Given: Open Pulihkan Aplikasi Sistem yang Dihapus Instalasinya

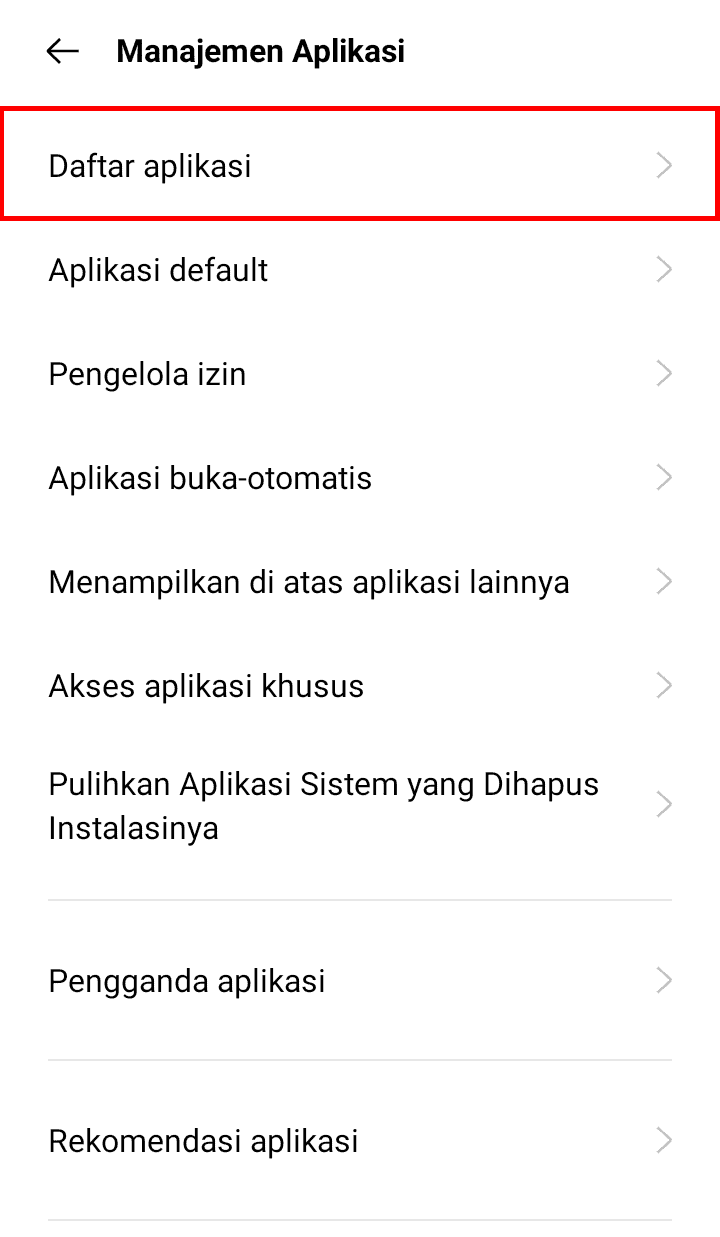Looking at the screenshot, I should pos(360,806).
